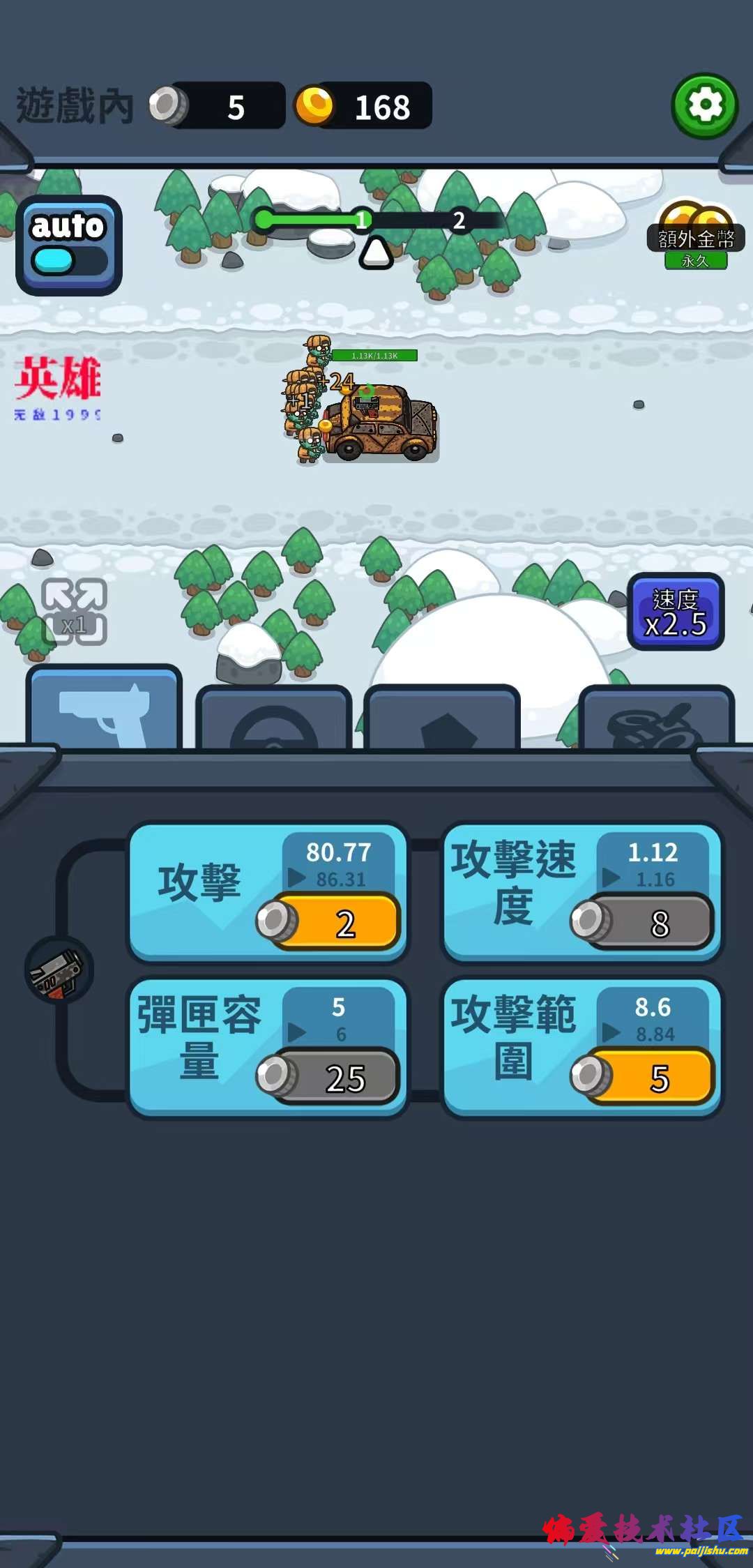Switch to the steering wheel tab
This screenshot has height=1568, width=753.
[273, 718]
